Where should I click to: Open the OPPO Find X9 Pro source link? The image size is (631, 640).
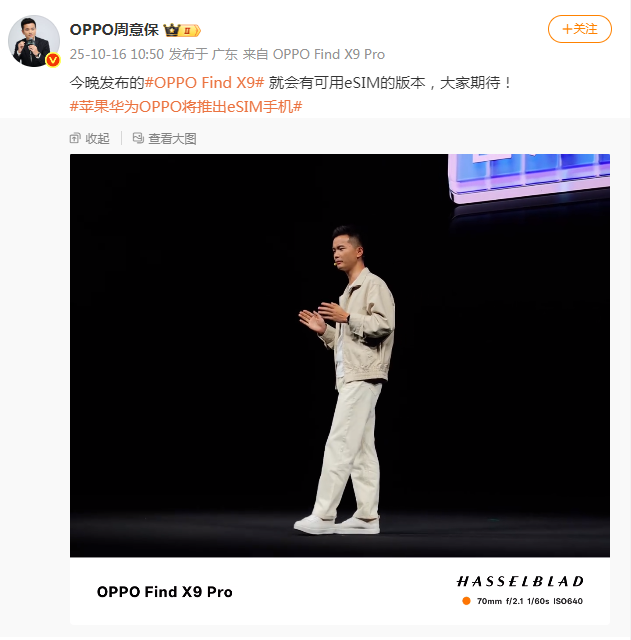click(x=329, y=54)
